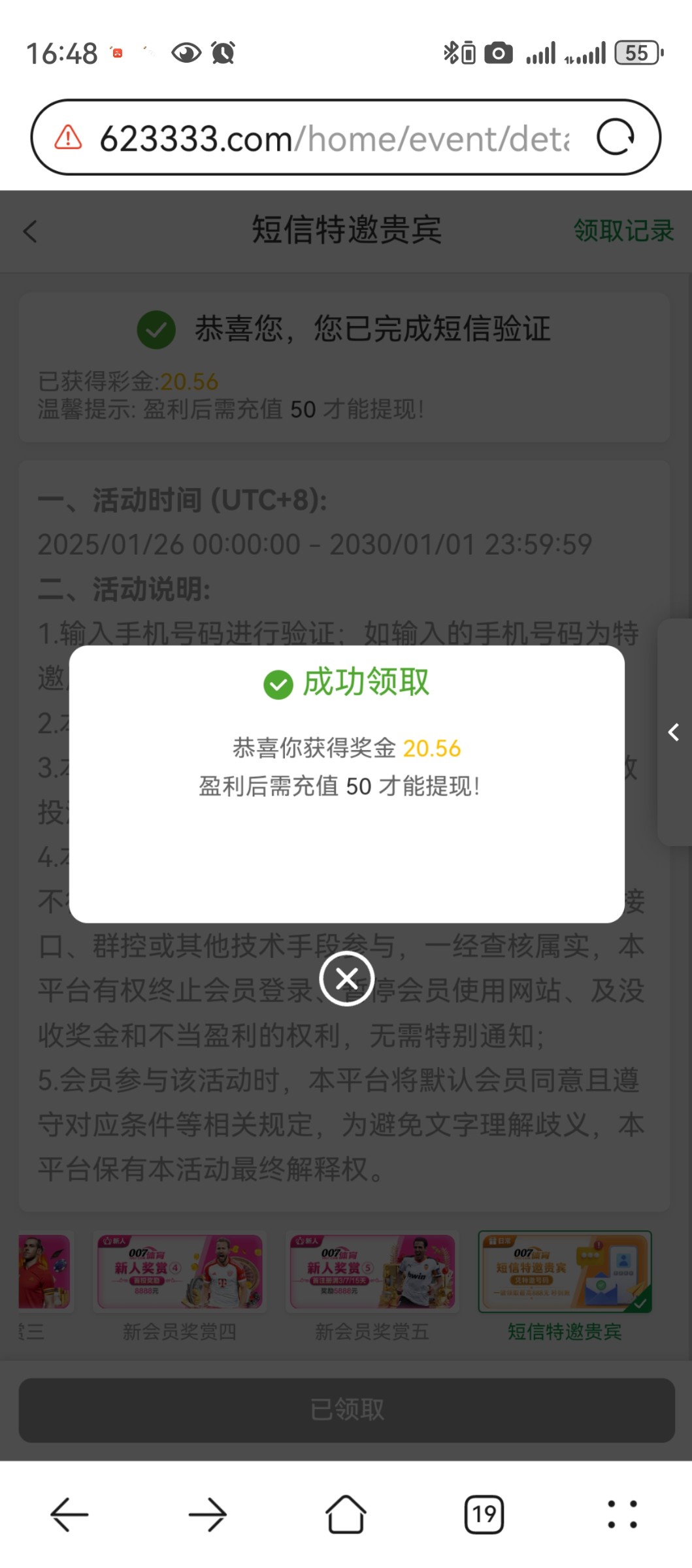Screen dimensions: 692x1568
Task: Open the 新会员奖赏四 promotion card
Action: pos(180,1286)
